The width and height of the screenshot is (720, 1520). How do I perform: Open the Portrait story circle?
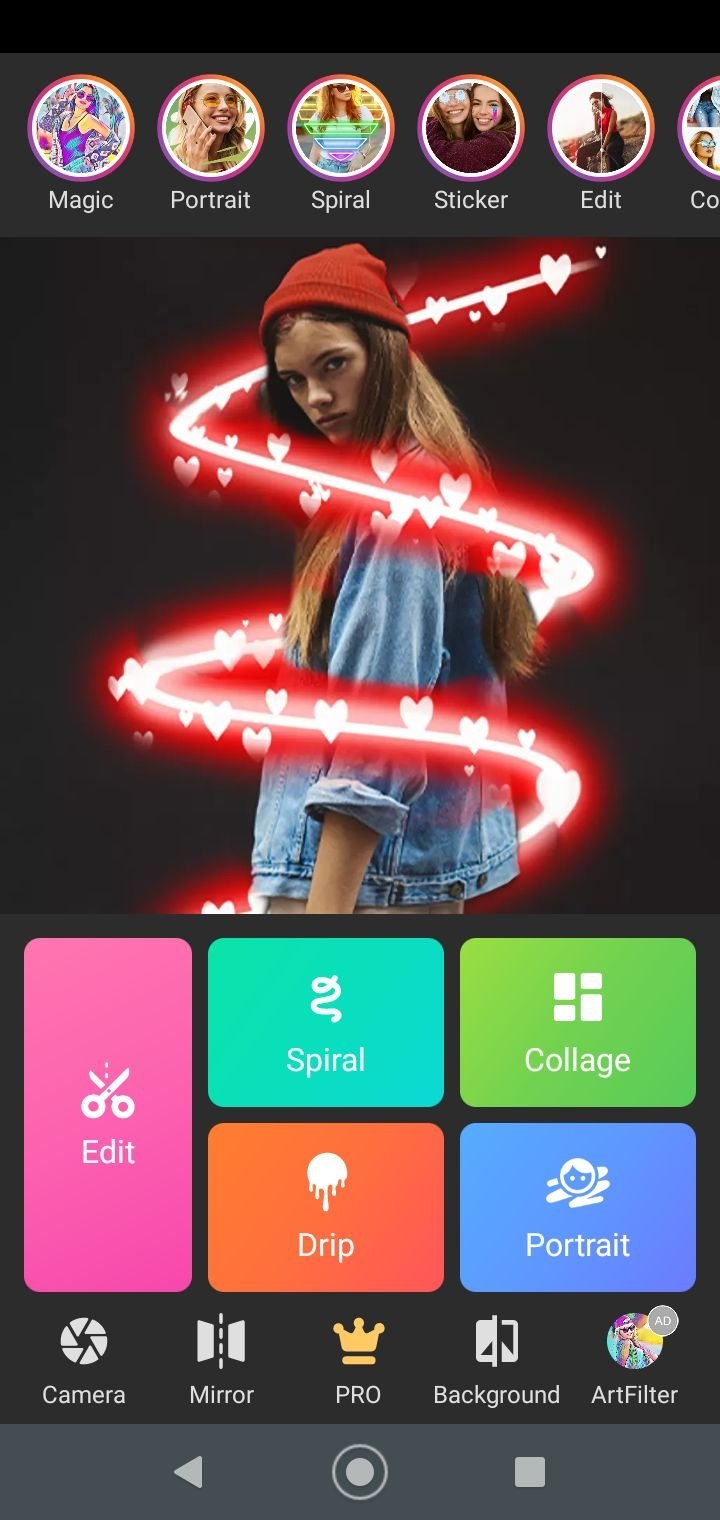pos(211,127)
